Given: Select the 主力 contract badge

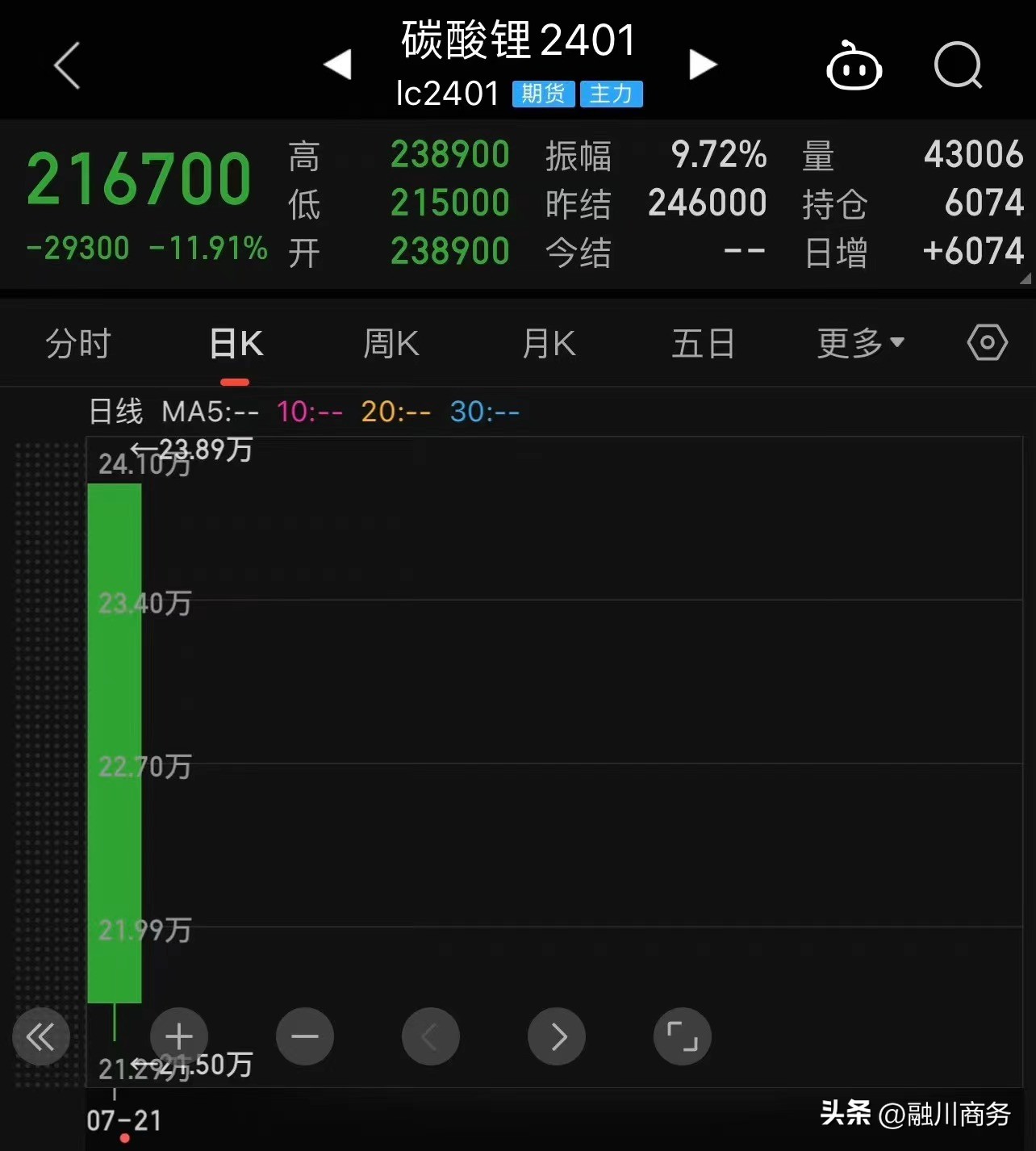Looking at the screenshot, I should pyautogui.click(x=611, y=94).
